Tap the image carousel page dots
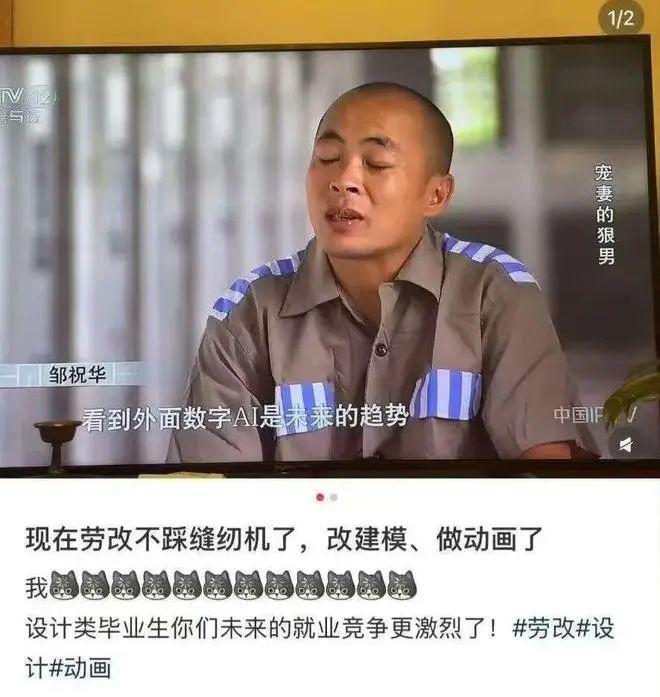Viewport: 660px width, 697px height. (x=327, y=496)
